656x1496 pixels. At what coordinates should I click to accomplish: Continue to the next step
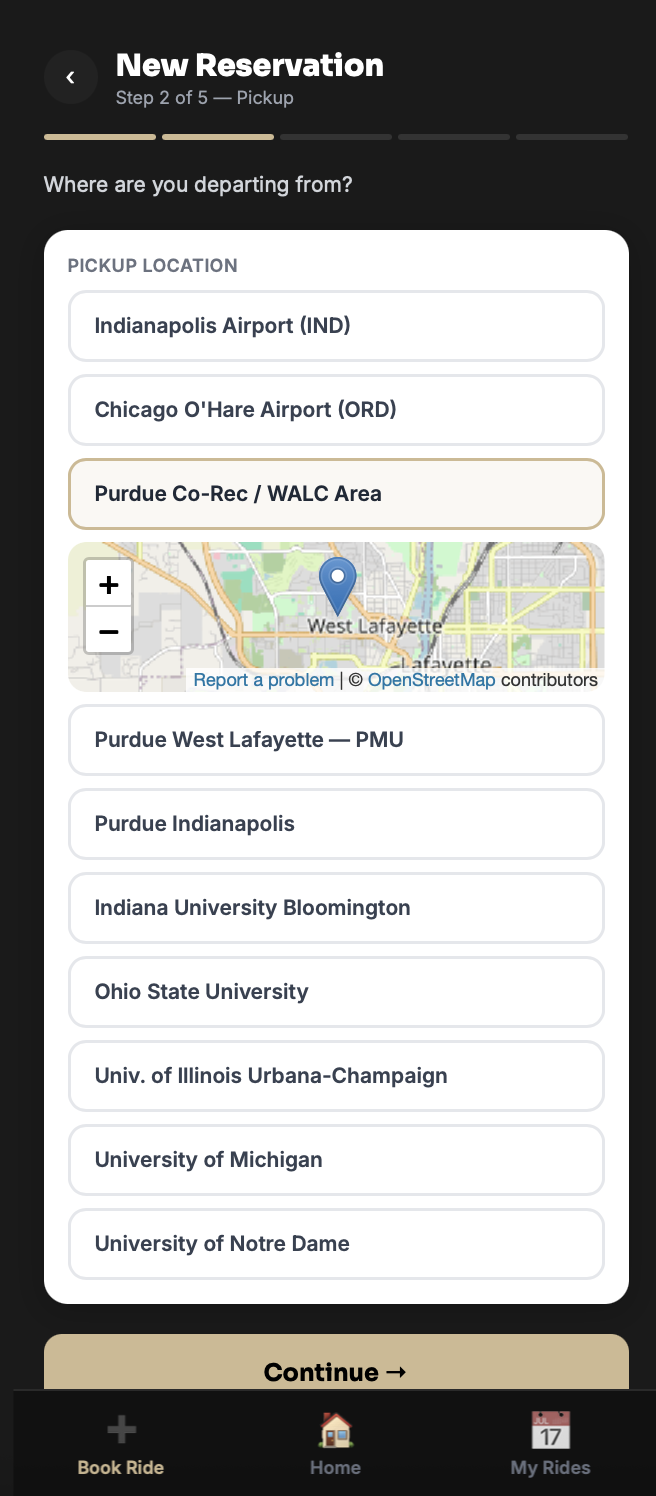coord(336,1363)
